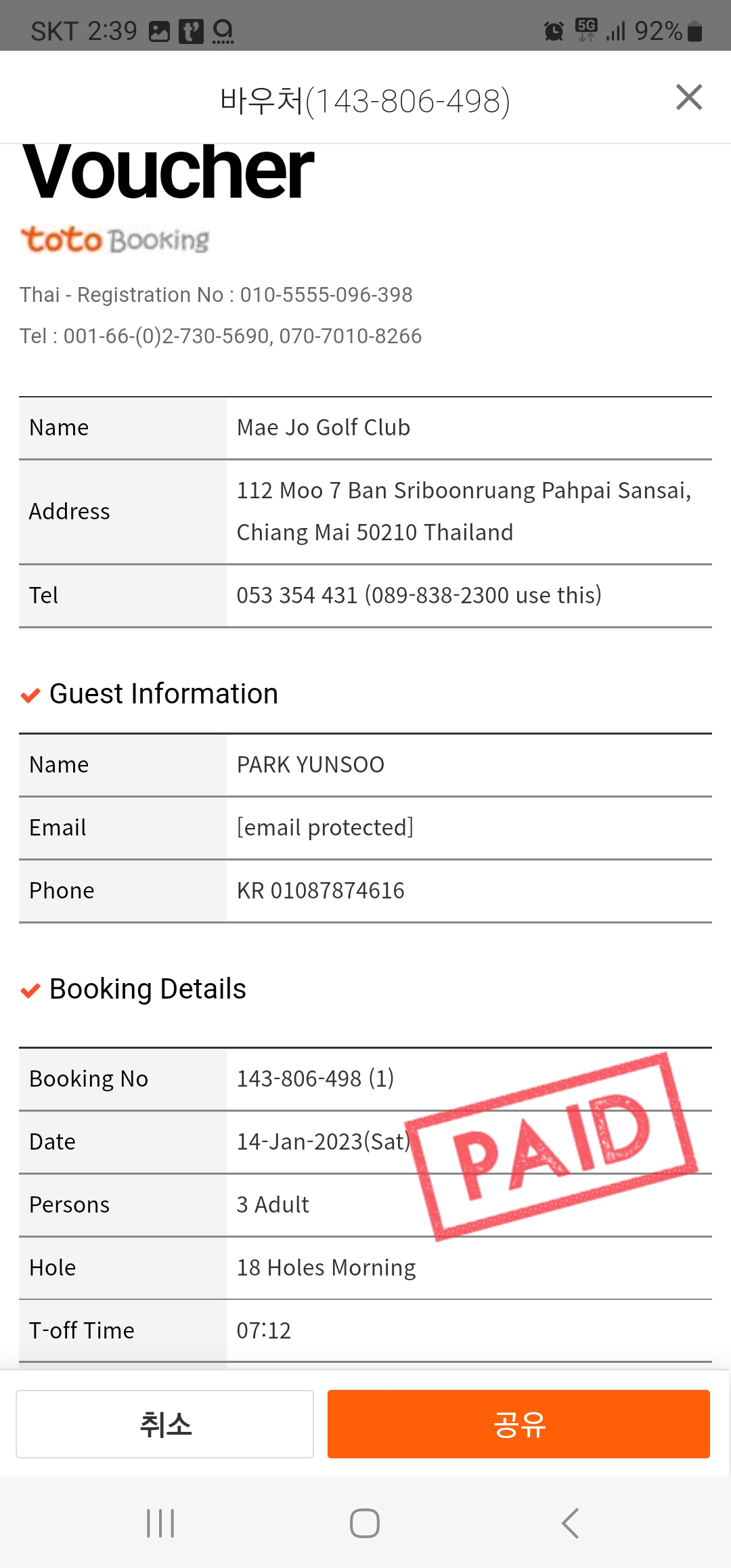Go back using the system back arrow
Image resolution: width=731 pixels, height=1568 pixels.
[x=570, y=1523]
